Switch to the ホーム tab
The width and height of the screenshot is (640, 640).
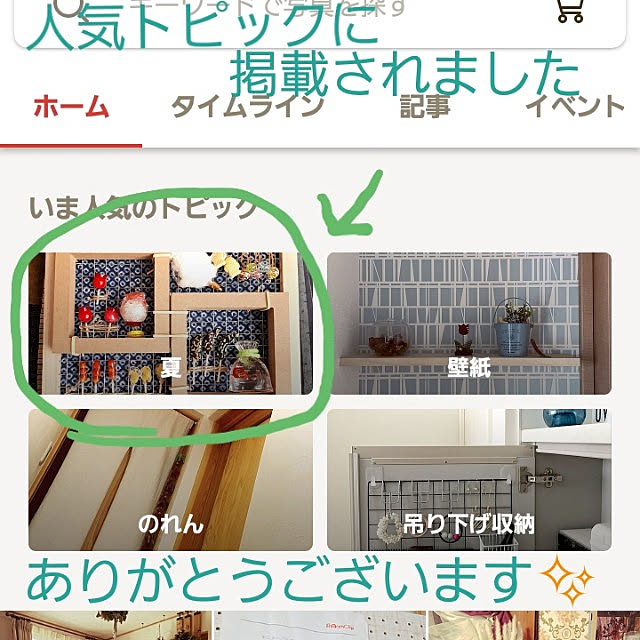click(71, 108)
